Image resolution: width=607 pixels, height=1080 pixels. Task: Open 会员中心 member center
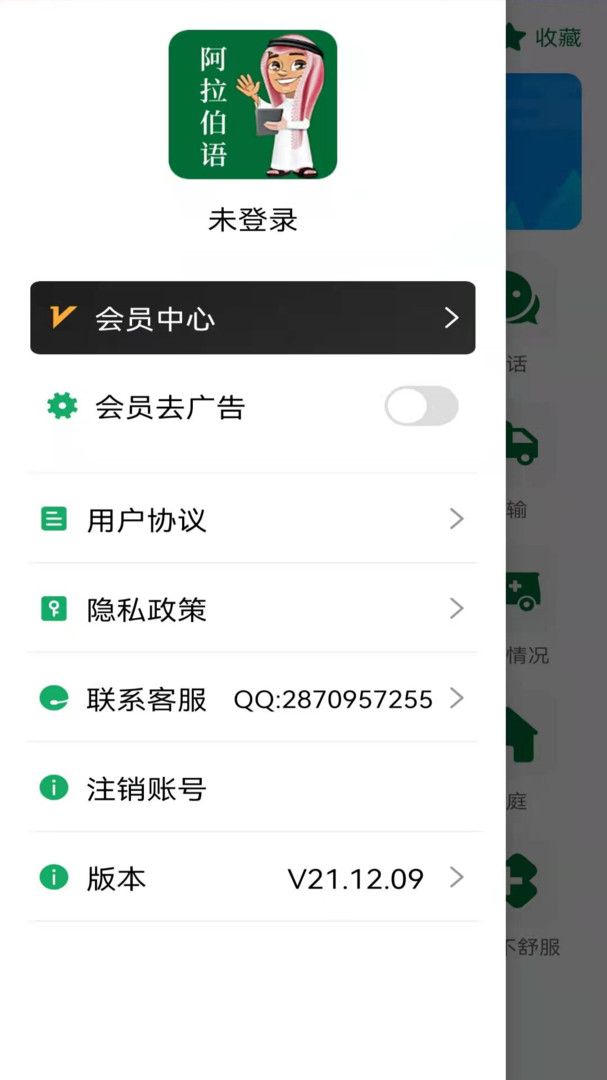coord(252,318)
